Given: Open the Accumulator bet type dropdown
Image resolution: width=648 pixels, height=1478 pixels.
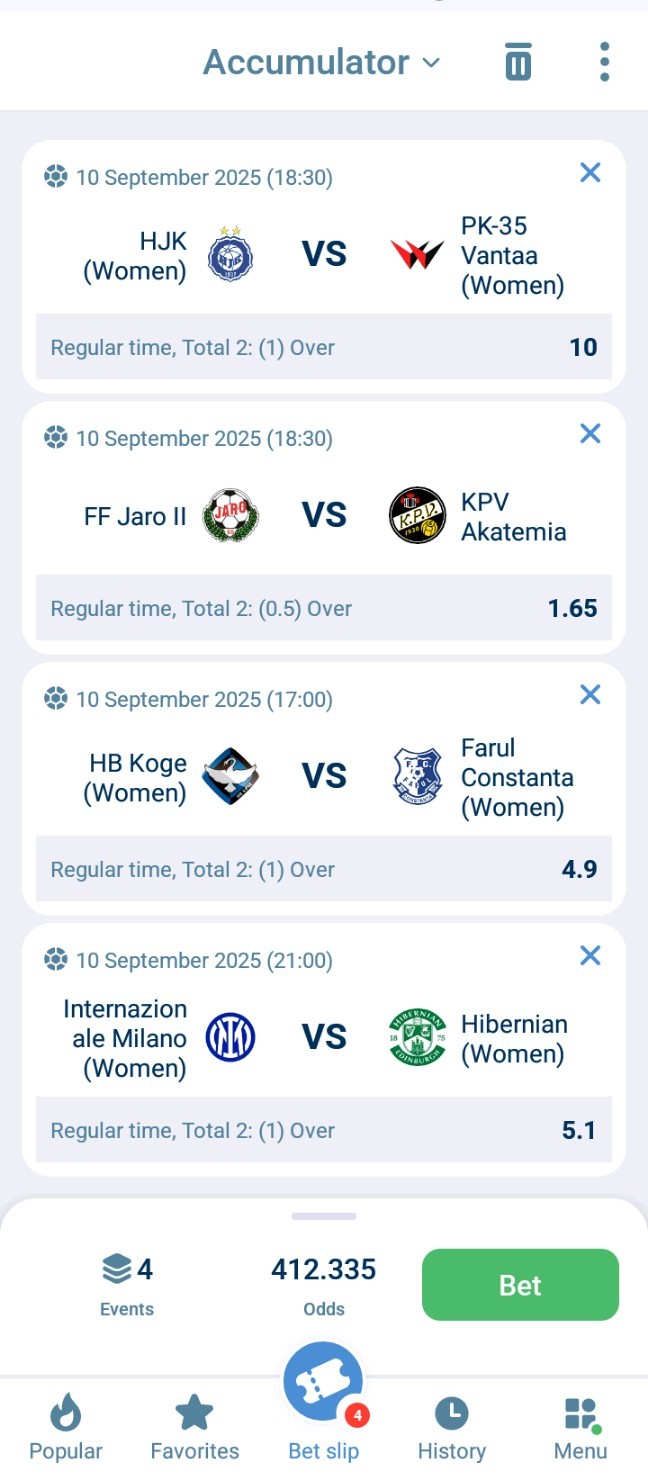Looking at the screenshot, I should tap(321, 62).
